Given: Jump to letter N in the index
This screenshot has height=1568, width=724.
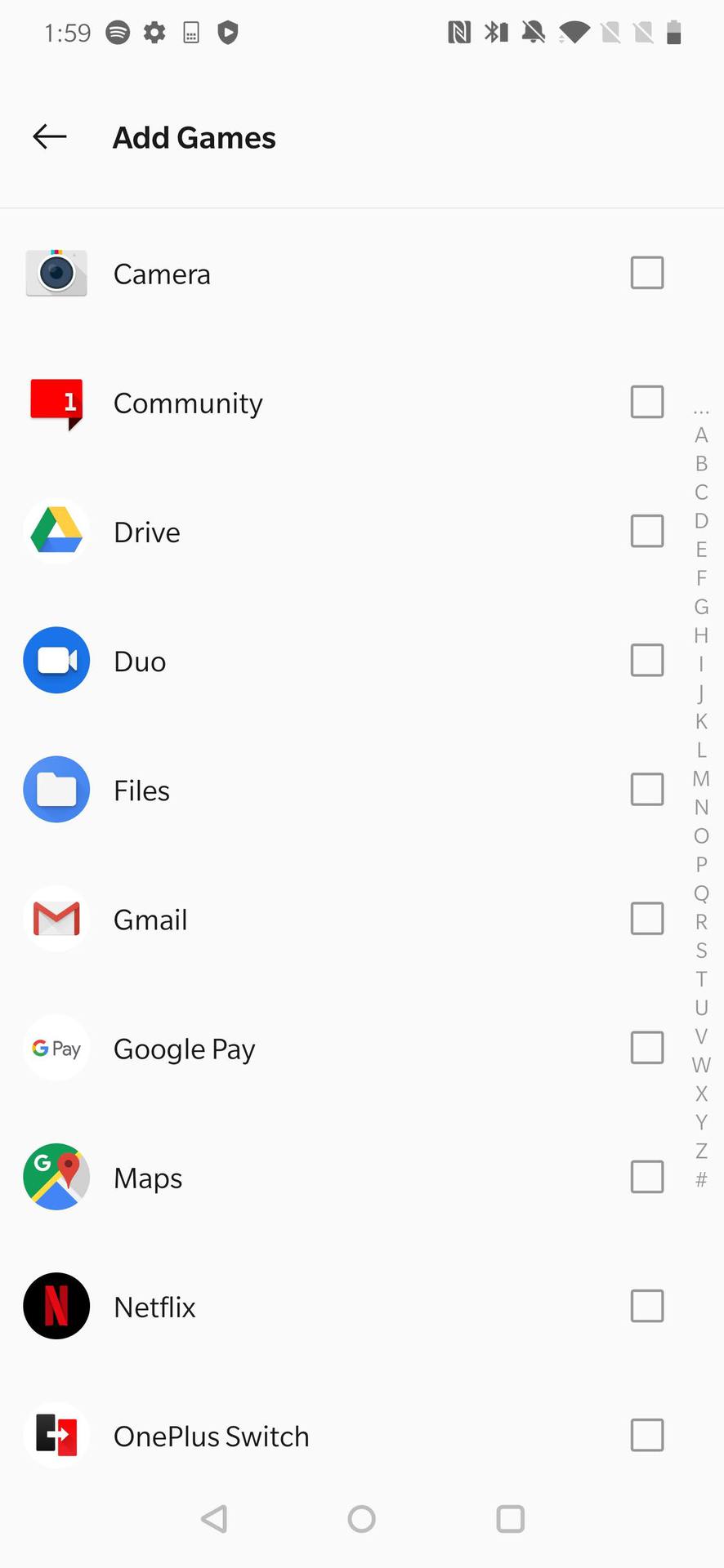Looking at the screenshot, I should (701, 808).
